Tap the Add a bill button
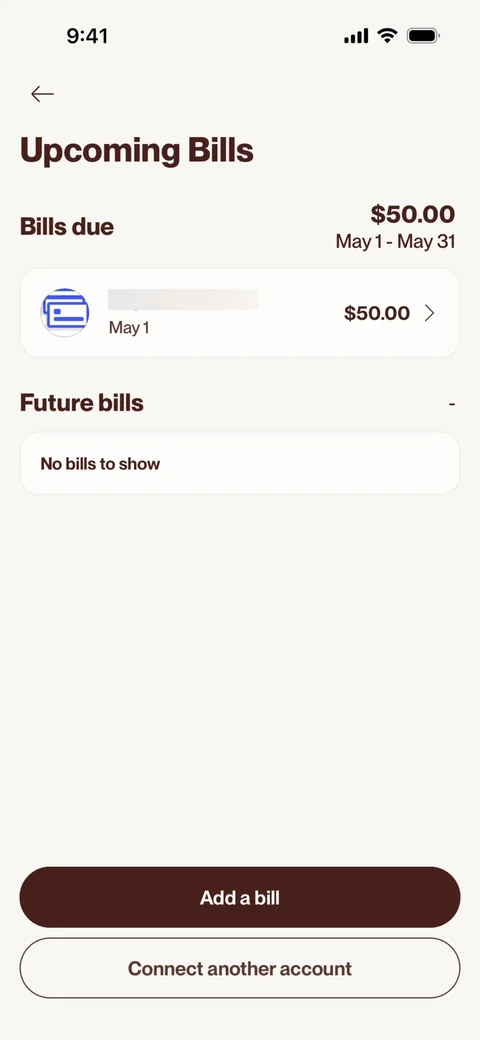 [240, 897]
